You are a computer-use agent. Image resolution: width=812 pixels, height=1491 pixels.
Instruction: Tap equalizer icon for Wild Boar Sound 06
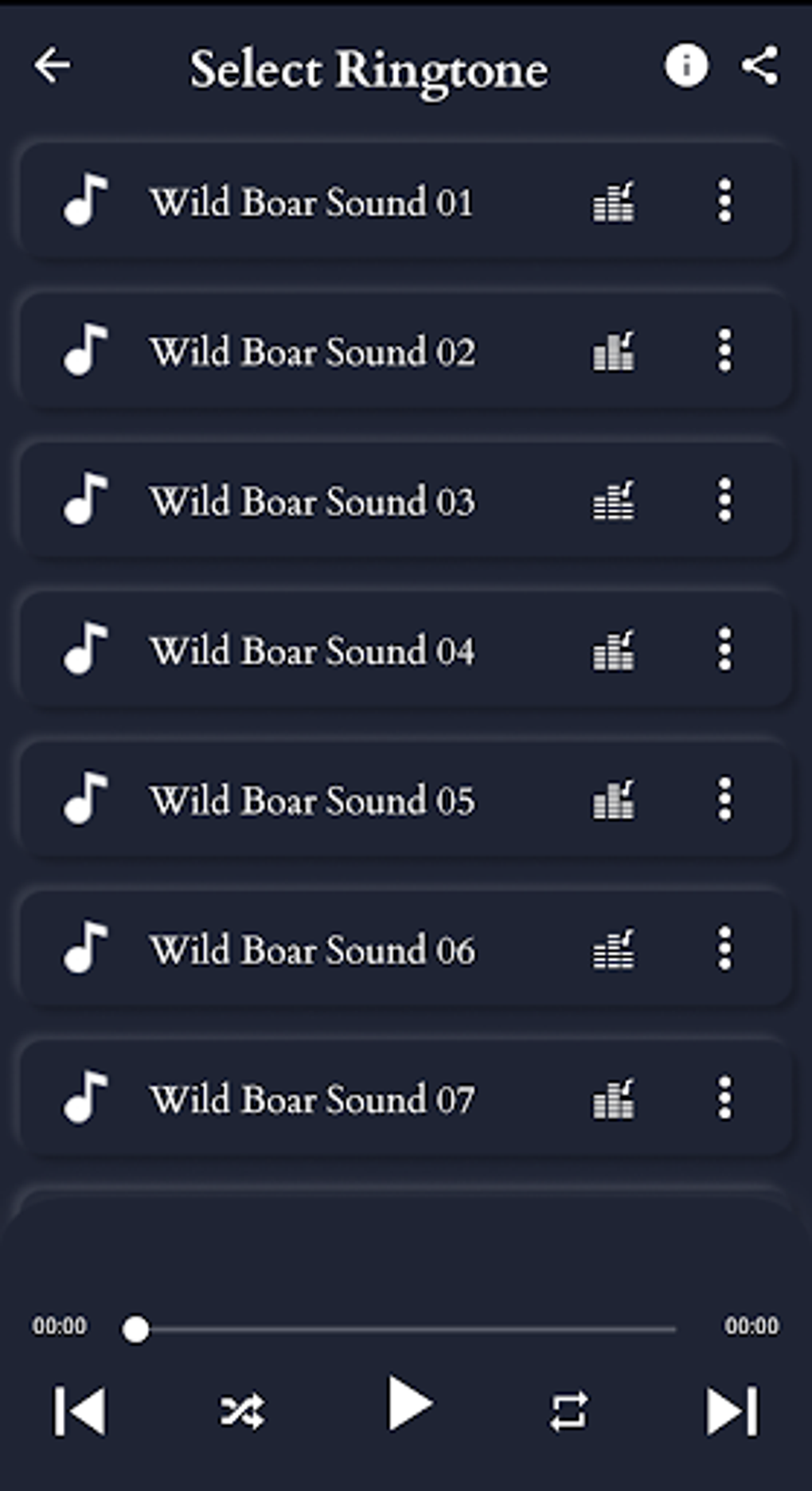tap(614, 949)
